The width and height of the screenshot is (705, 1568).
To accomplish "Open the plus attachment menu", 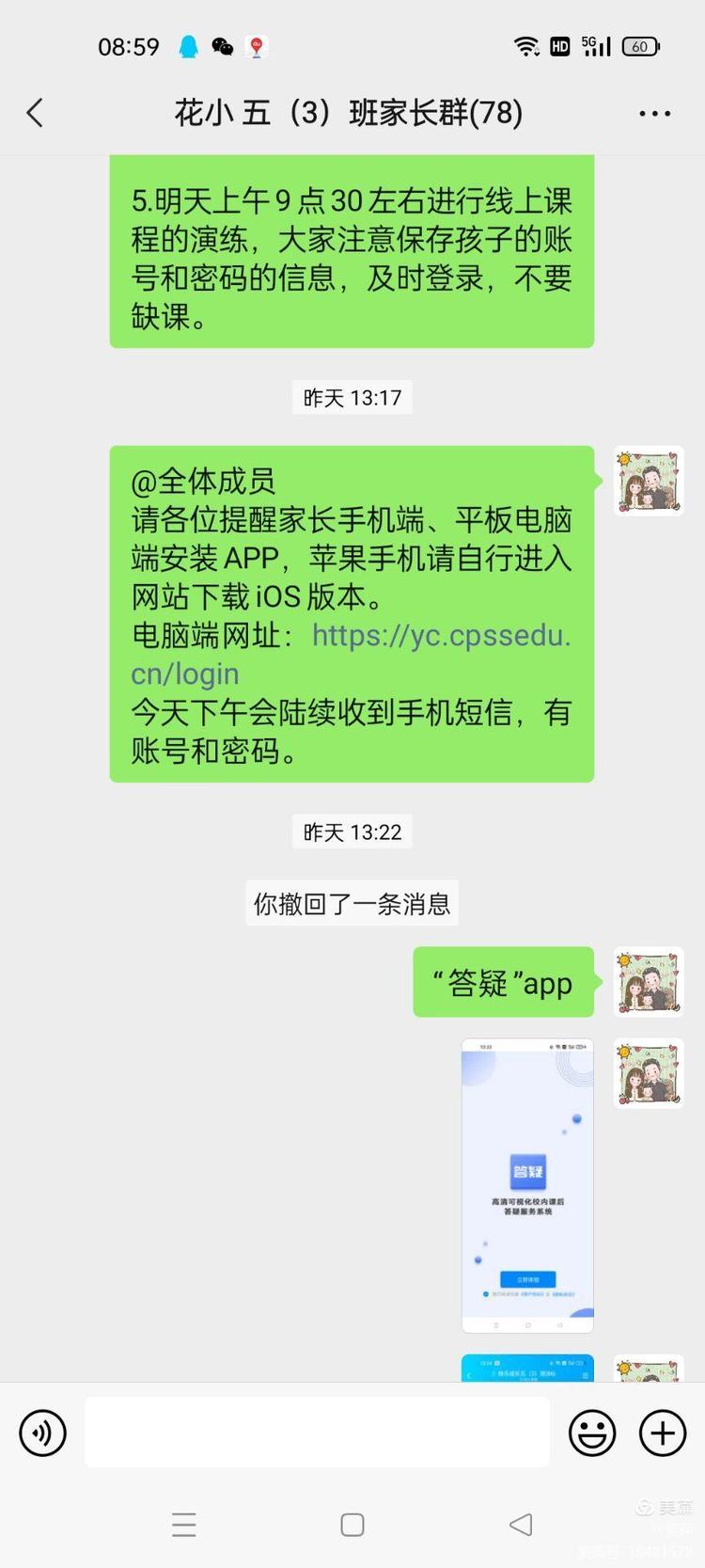I will coord(663,1433).
